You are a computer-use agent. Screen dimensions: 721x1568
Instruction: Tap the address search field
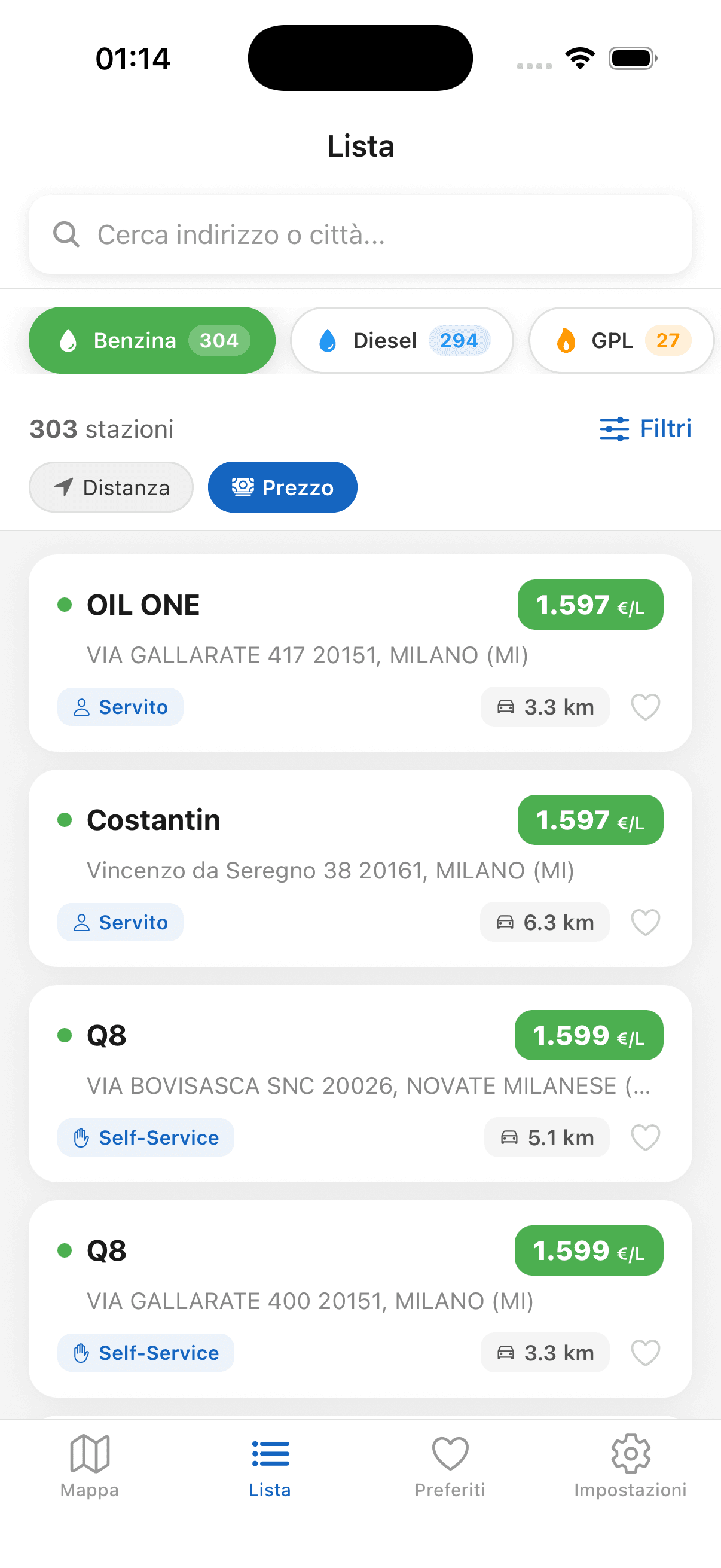[x=360, y=234]
